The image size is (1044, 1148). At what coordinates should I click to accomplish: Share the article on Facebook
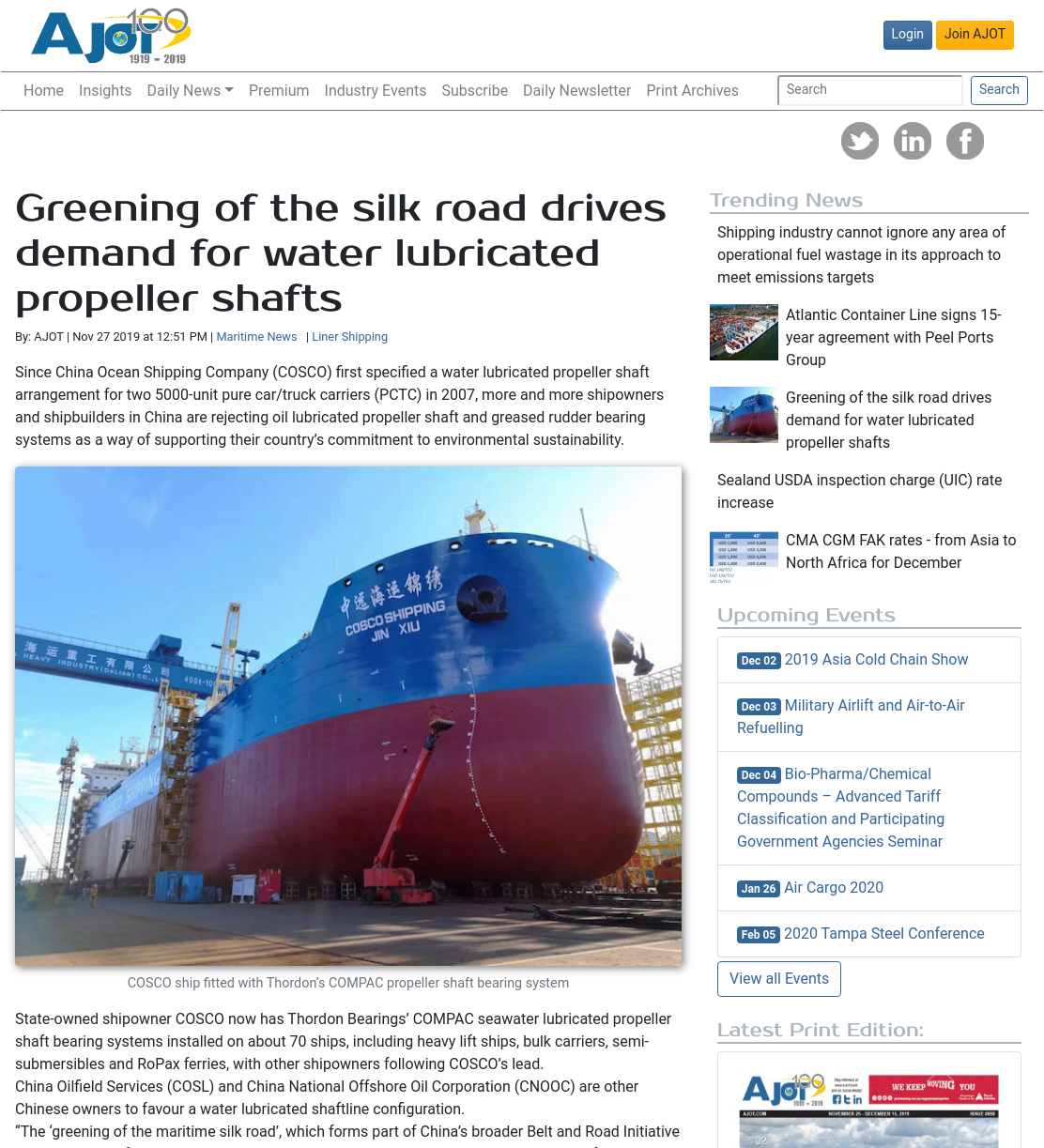click(x=965, y=141)
